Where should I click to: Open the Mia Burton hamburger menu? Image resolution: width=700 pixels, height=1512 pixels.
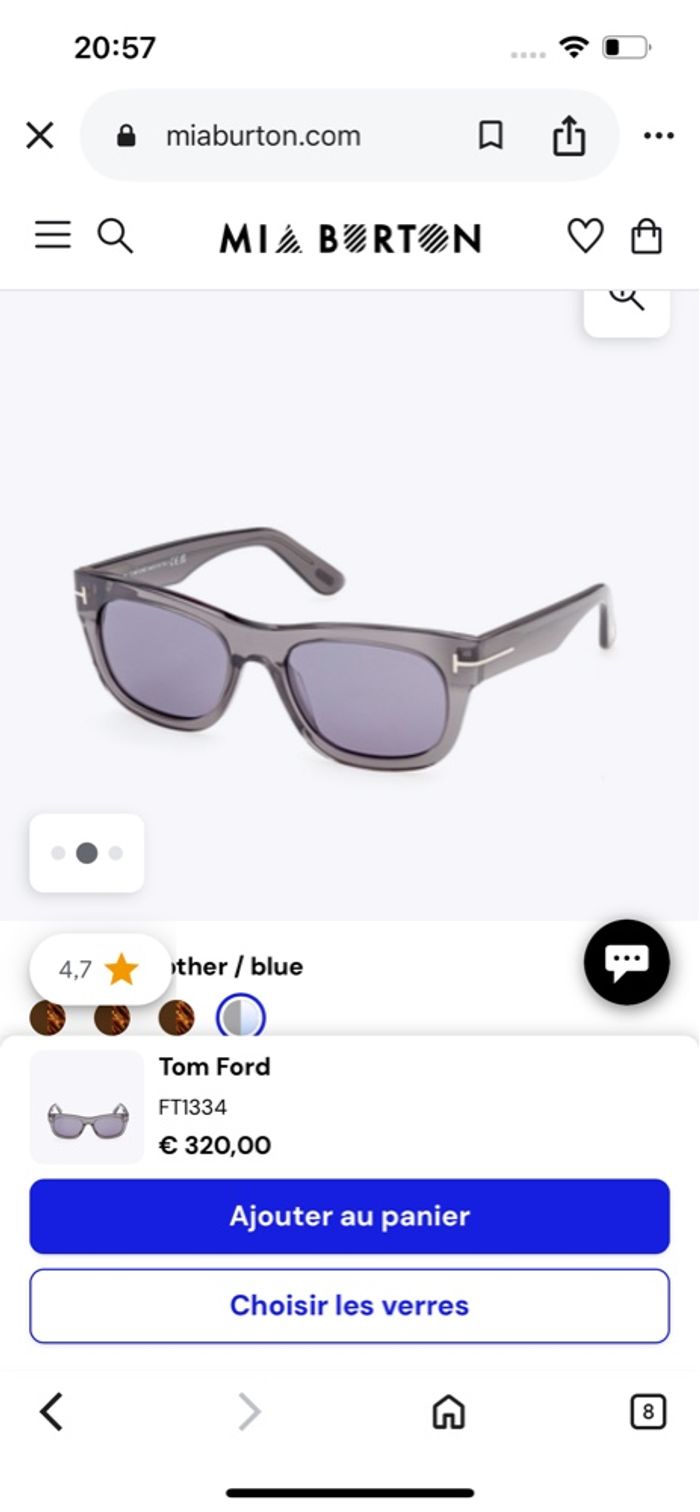53,236
